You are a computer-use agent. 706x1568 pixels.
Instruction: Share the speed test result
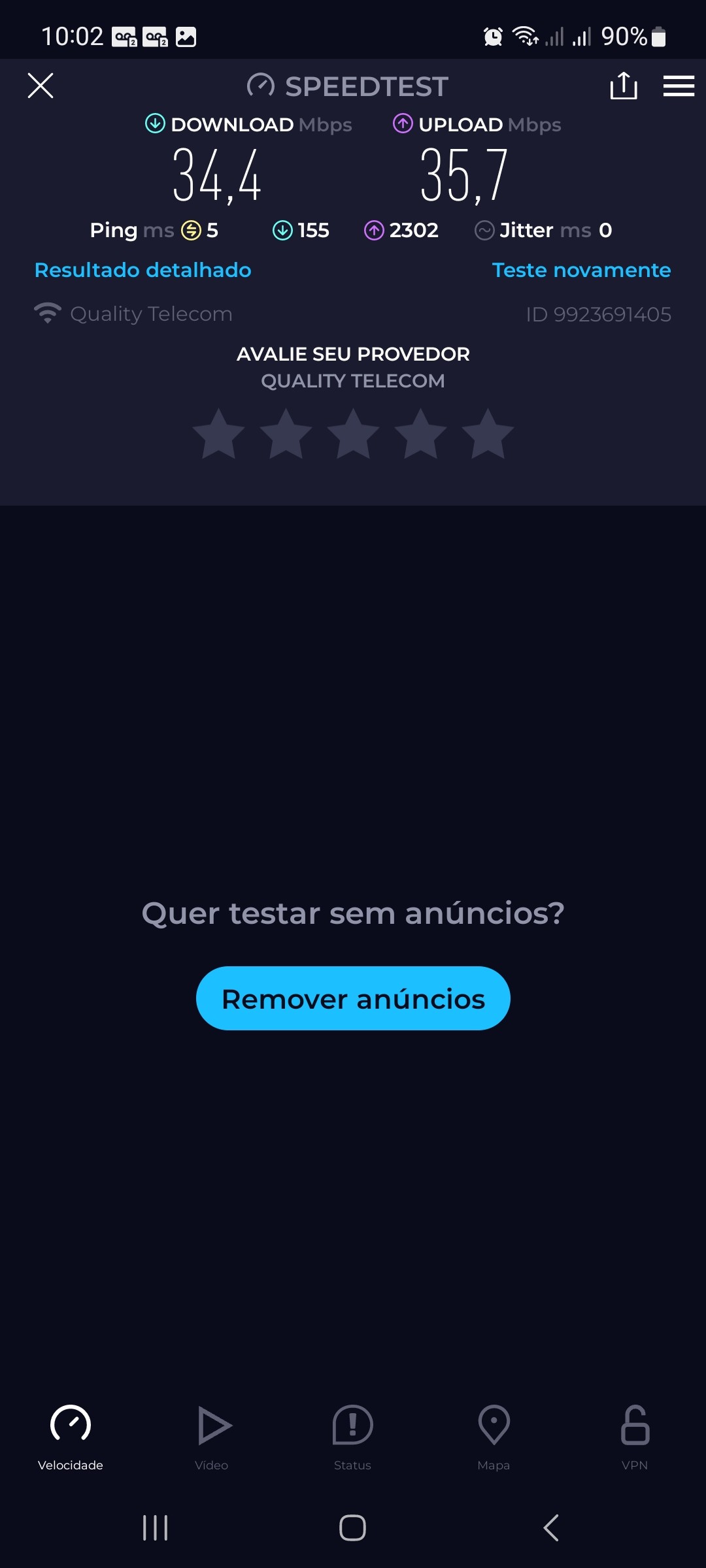click(x=624, y=86)
